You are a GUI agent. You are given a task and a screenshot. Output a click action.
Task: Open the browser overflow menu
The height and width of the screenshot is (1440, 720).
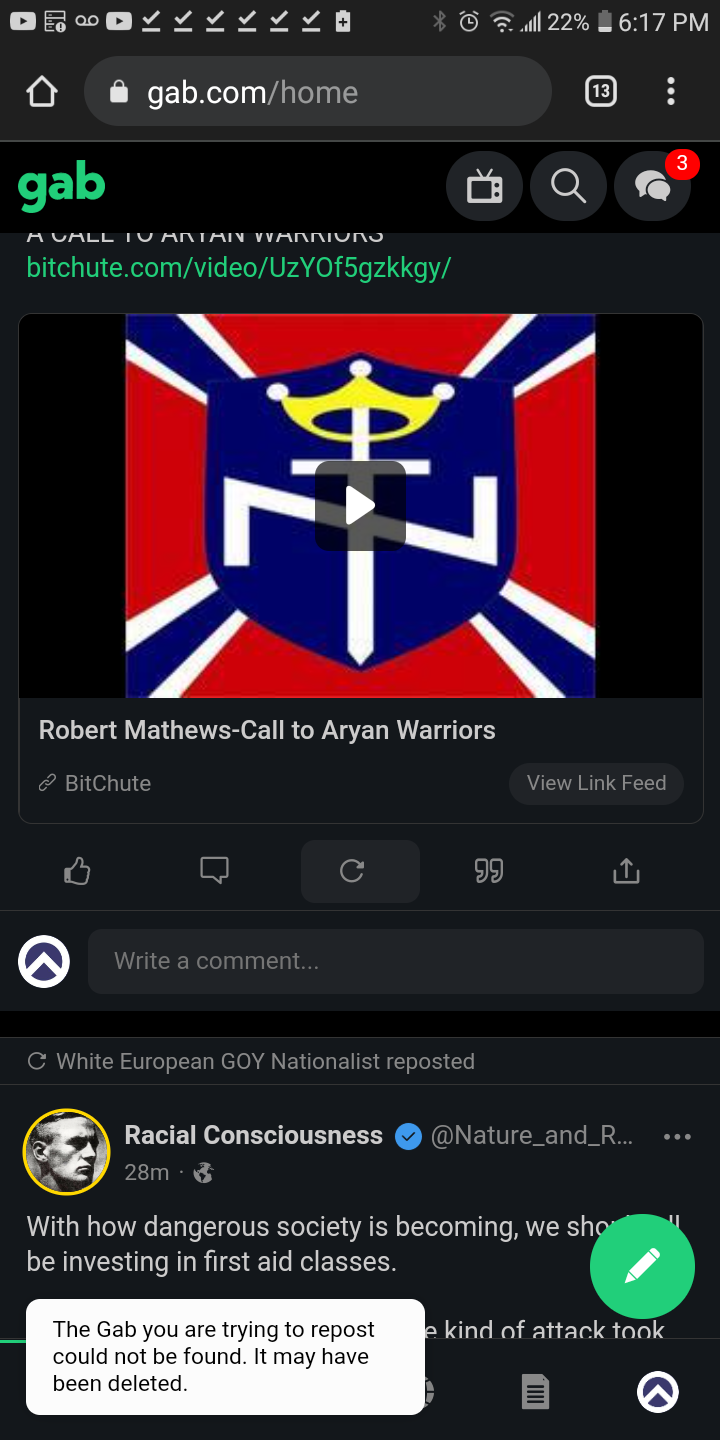click(x=671, y=92)
